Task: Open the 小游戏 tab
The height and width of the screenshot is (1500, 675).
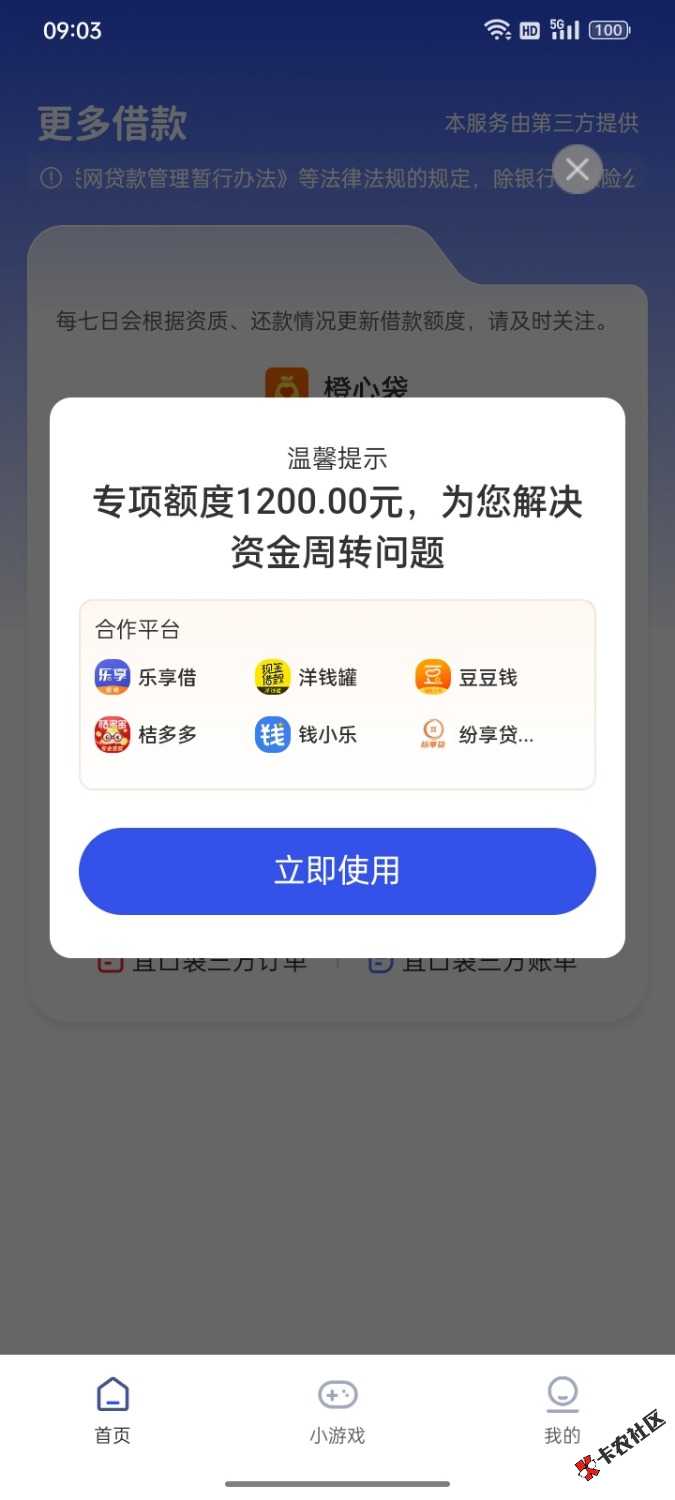Action: 337,1410
